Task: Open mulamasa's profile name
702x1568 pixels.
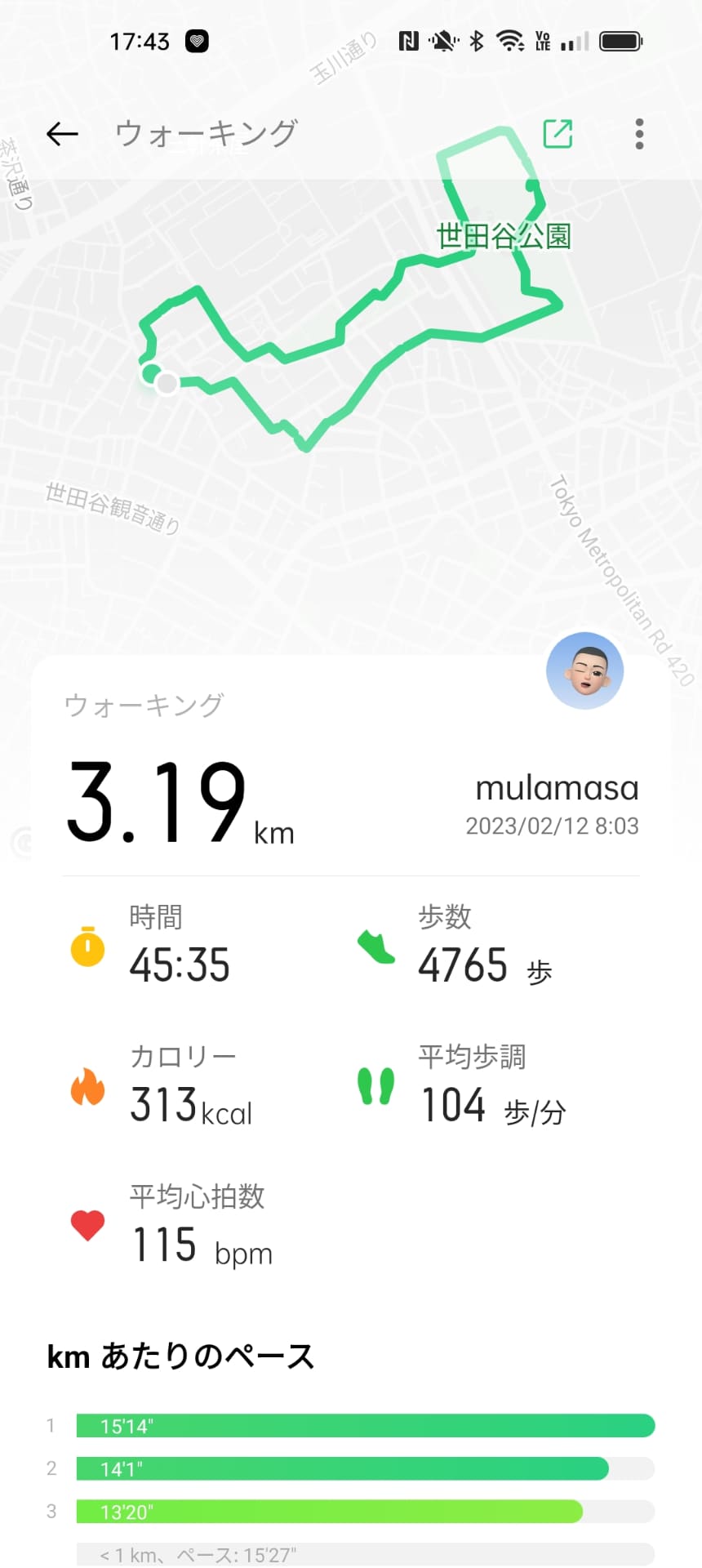Action: (x=556, y=787)
